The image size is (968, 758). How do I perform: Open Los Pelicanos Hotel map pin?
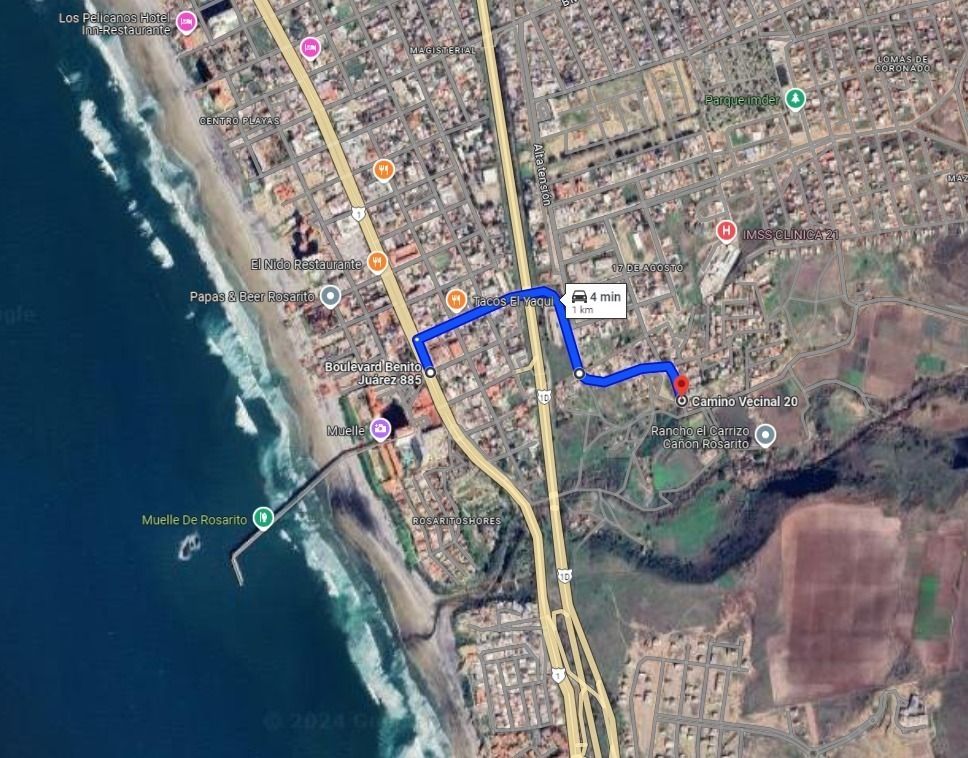(x=186, y=21)
